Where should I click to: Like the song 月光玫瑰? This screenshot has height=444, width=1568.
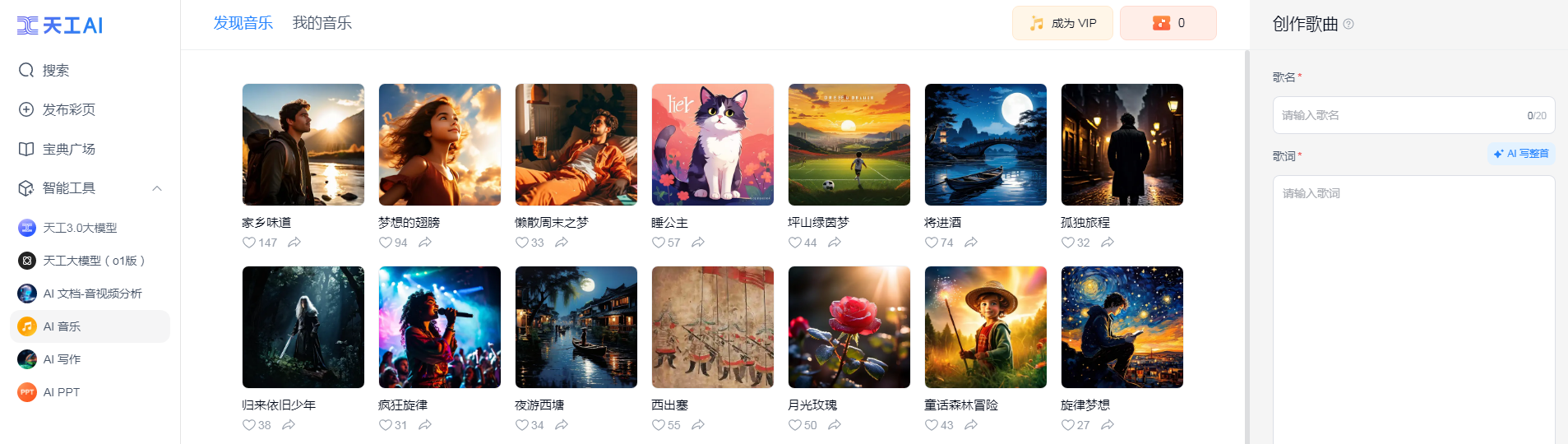click(x=794, y=425)
